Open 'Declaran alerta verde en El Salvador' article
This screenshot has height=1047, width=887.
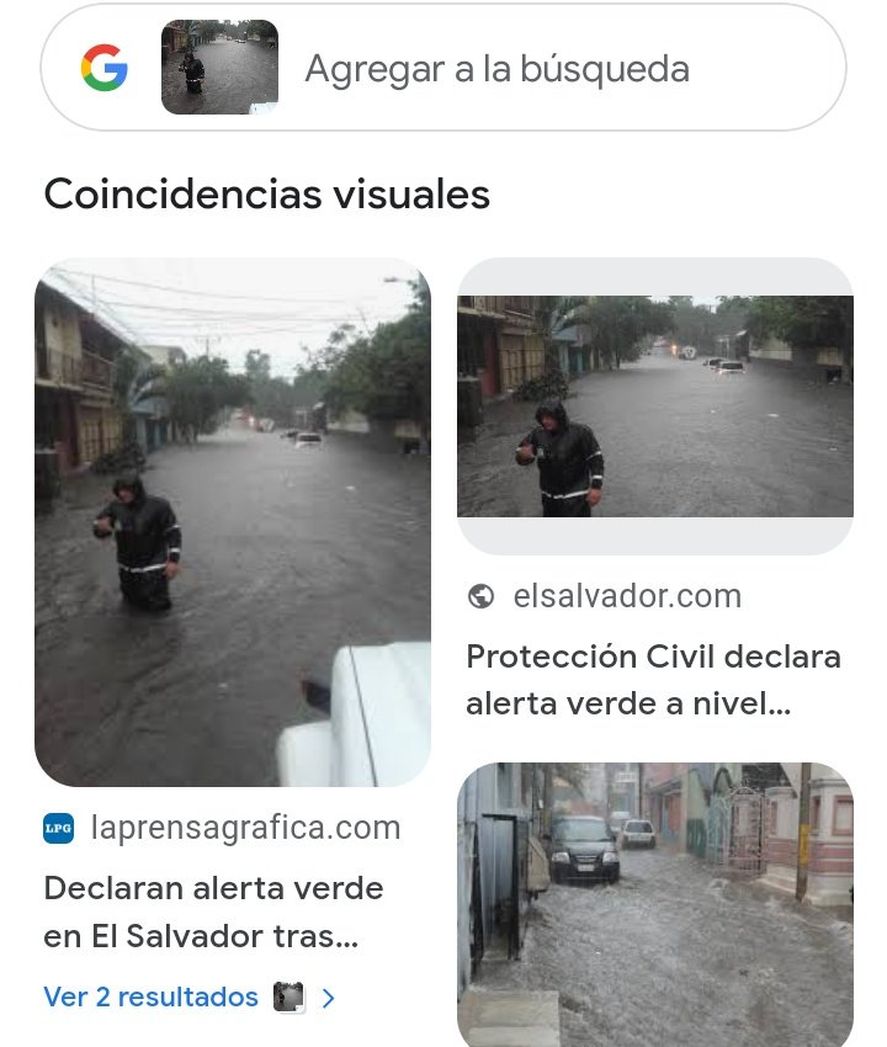[213, 912]
